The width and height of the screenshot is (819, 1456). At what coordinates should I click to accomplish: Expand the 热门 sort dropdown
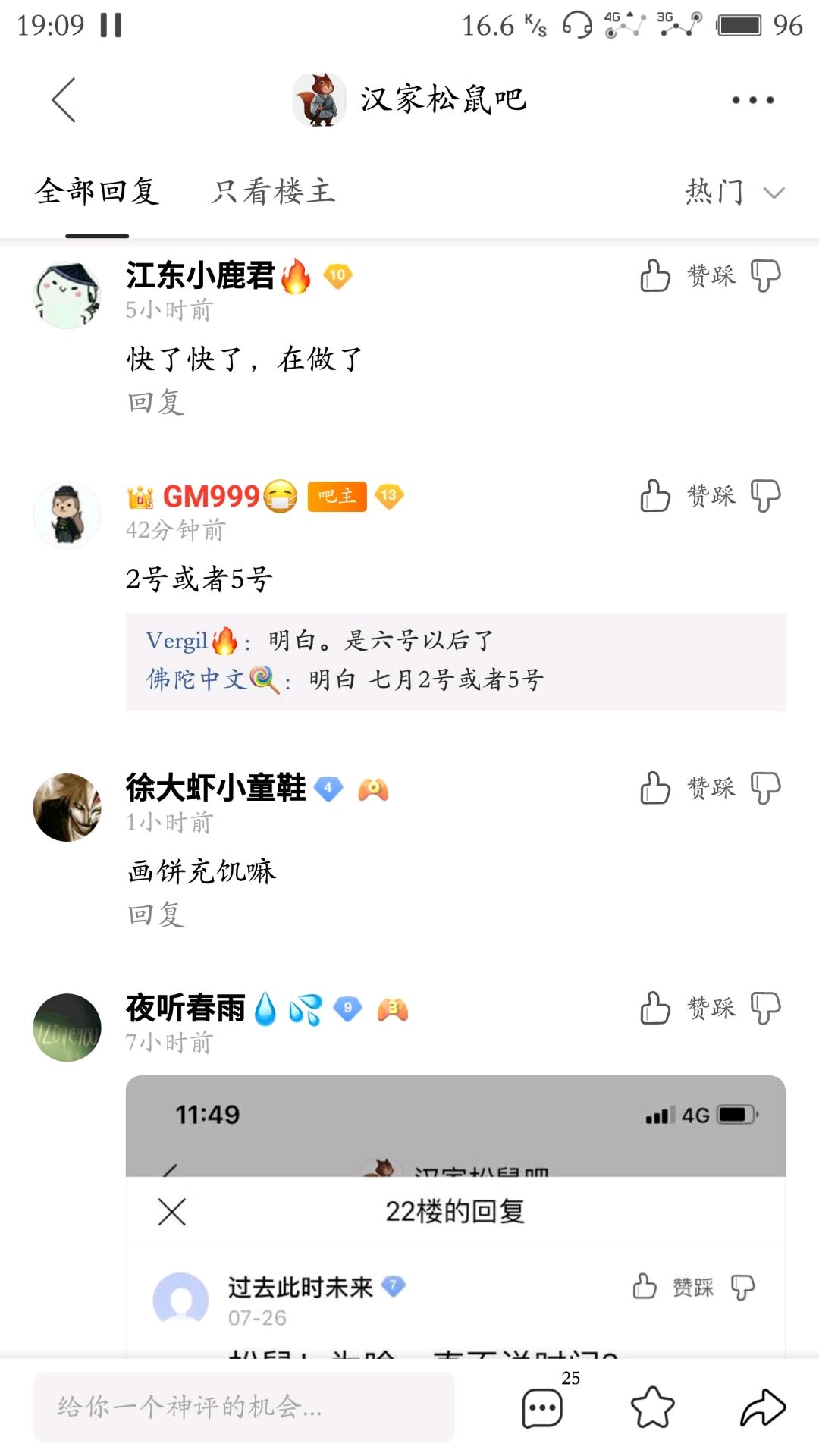(734, 192)
